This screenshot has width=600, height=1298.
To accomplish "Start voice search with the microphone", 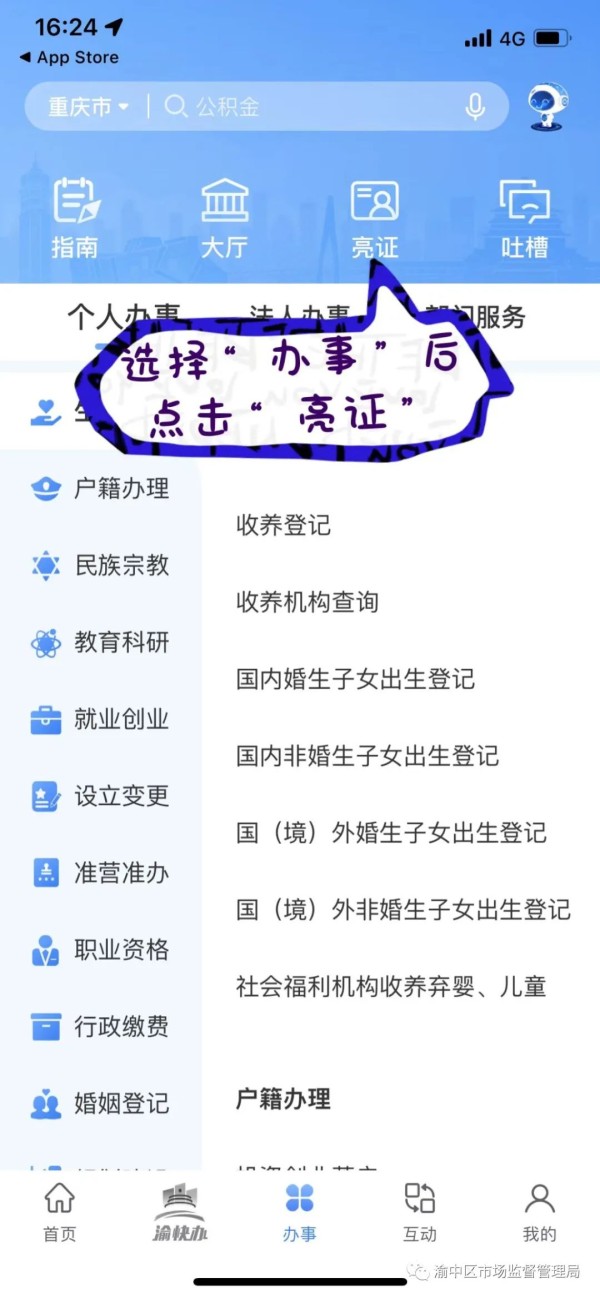I will click(x=475, y=107).
